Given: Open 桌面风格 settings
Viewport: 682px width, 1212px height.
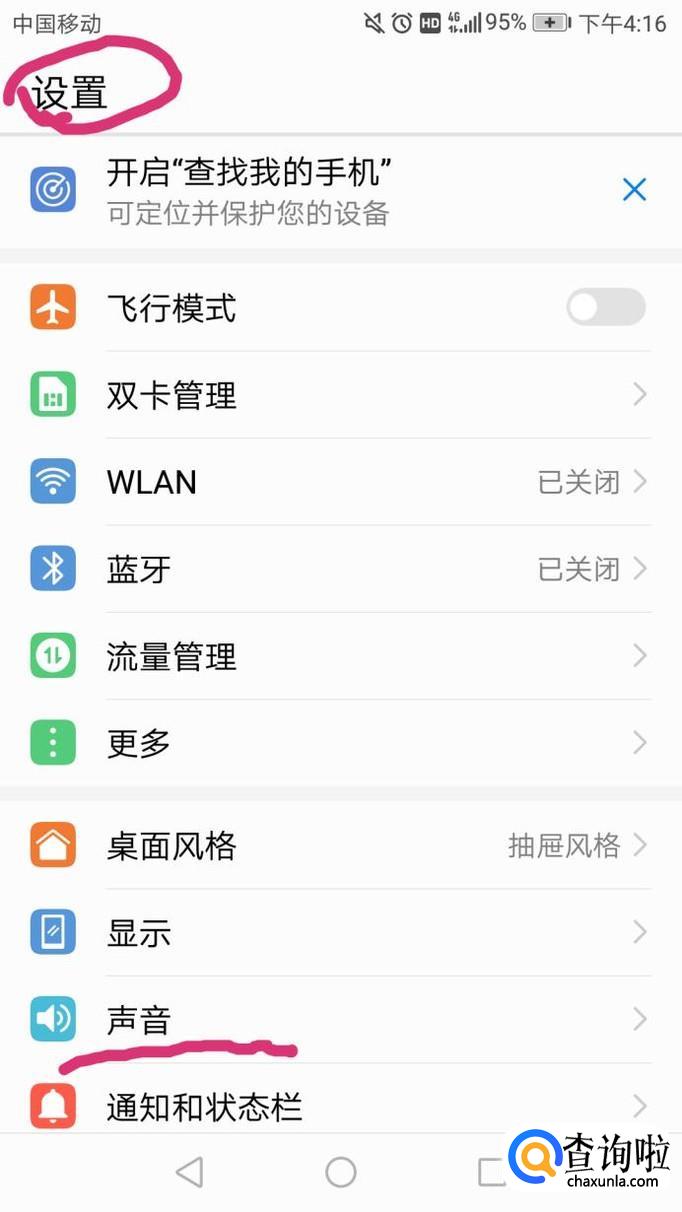Looking at the screenshot, I should pyautogui.click(x=340, y=846).
